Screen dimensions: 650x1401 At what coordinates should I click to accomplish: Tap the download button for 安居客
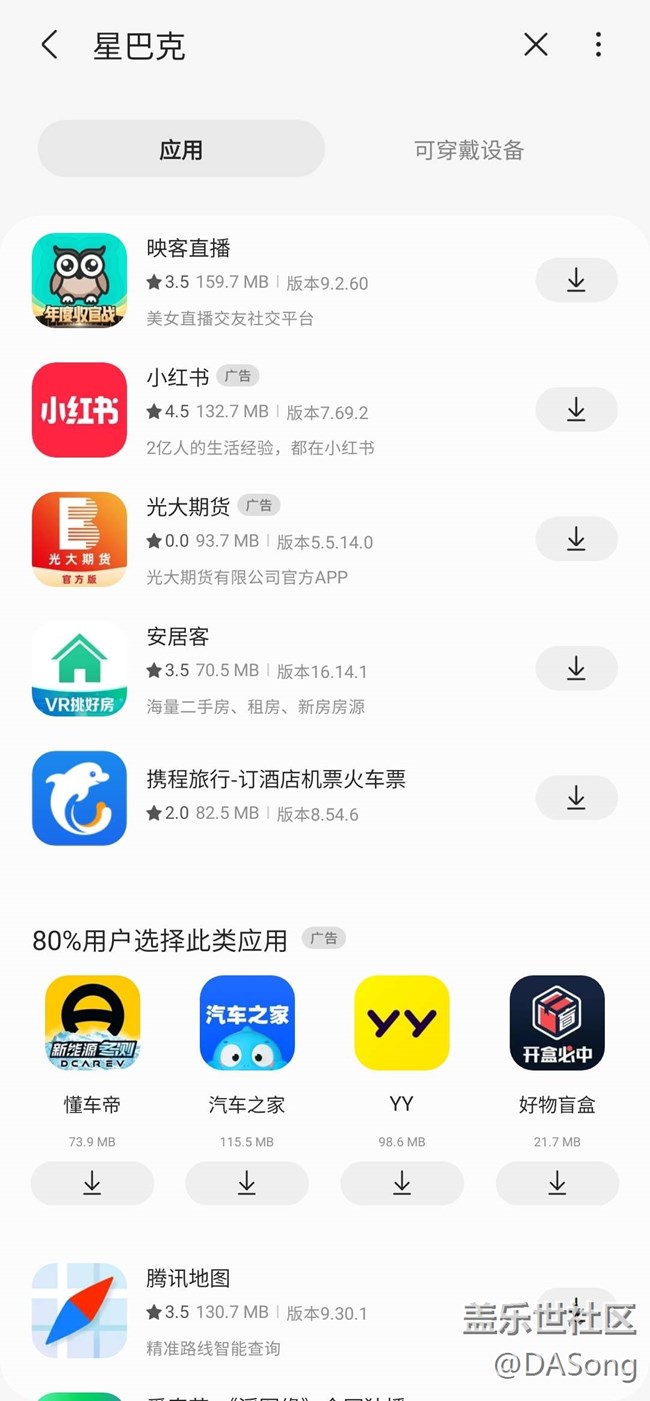pyautogui.click(x=576, y=669)
